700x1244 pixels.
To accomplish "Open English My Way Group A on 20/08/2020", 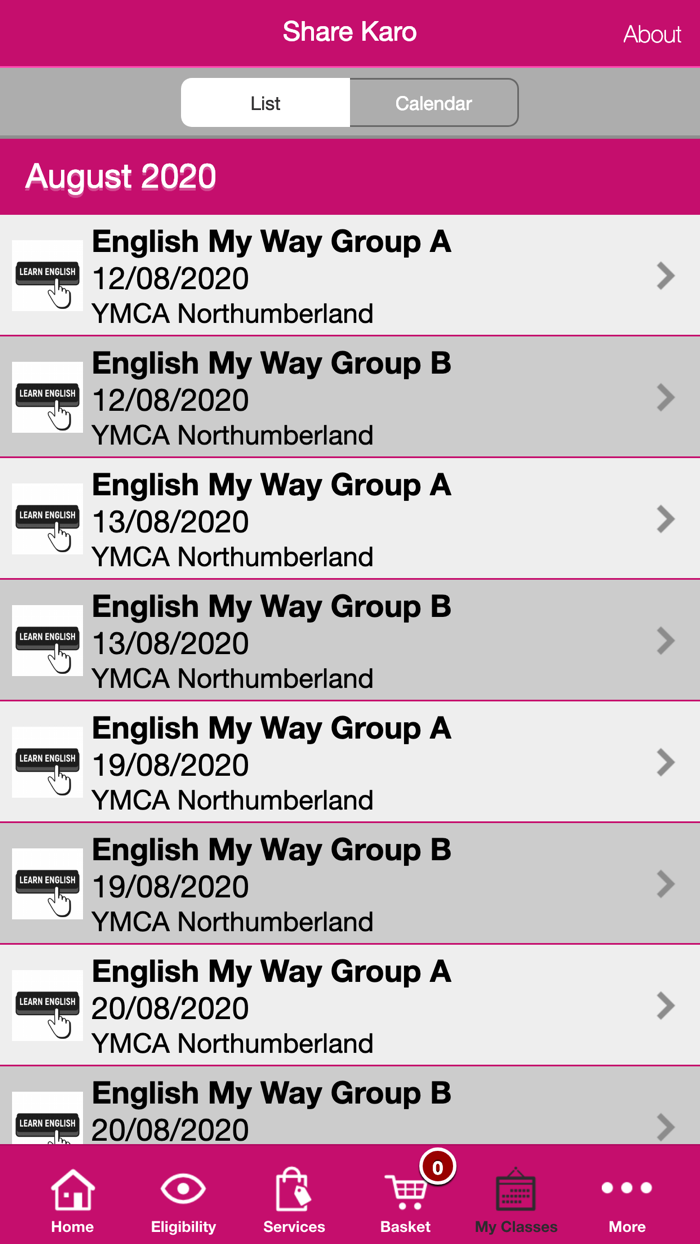I will [350, 1006].
